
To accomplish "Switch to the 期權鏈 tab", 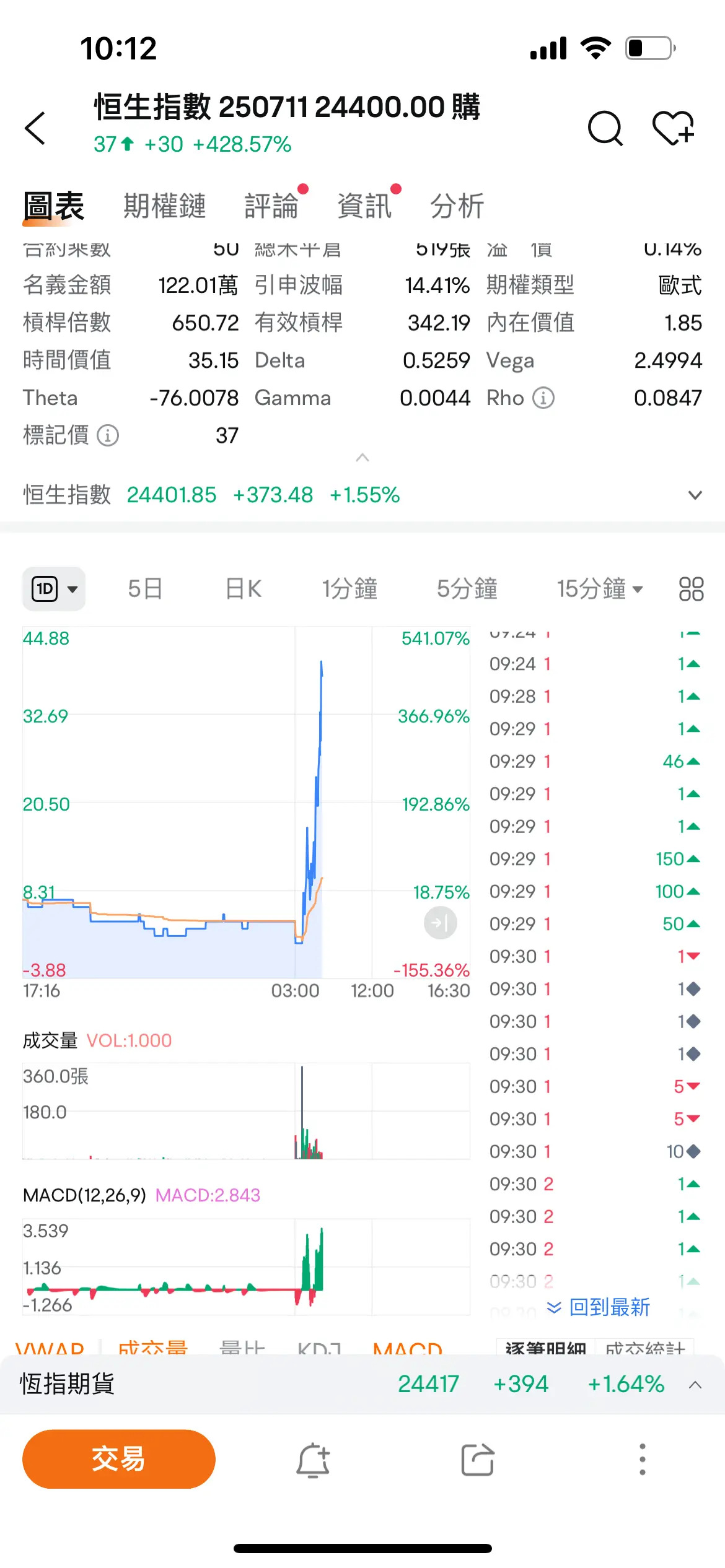I will (x=164, y=206).
